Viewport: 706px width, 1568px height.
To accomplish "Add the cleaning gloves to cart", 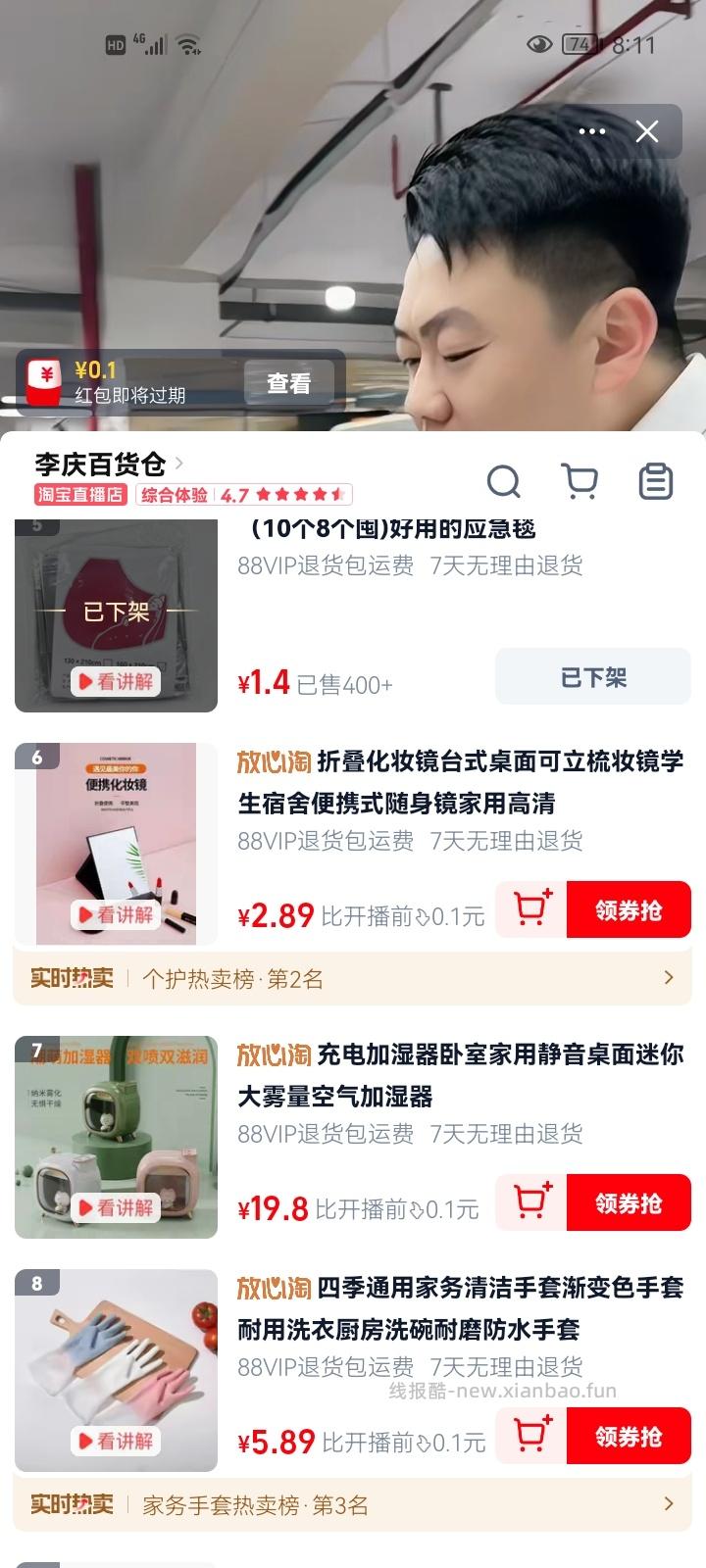I will coord(530,1436).
